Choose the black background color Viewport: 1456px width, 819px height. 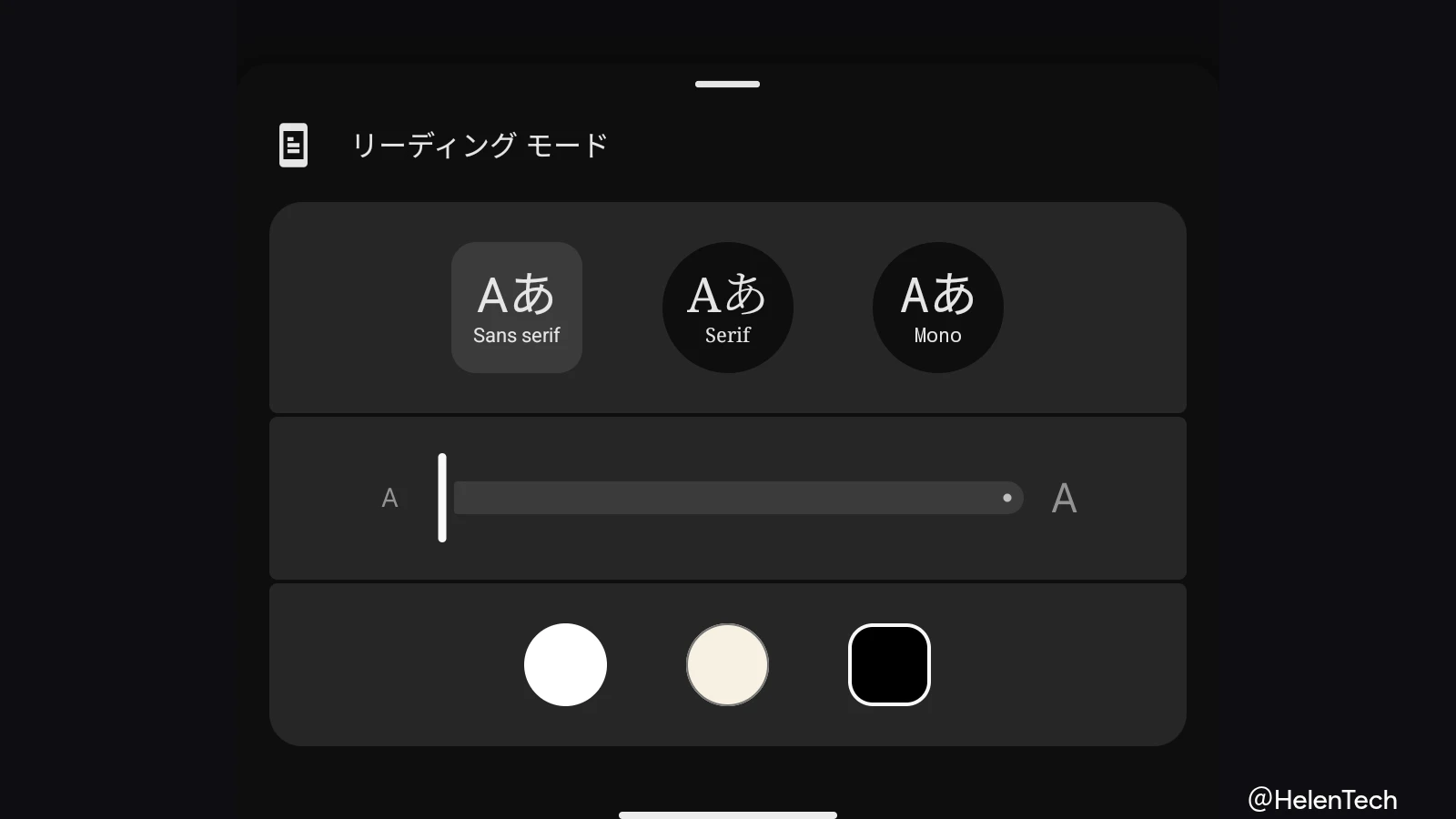coord(889,664)
